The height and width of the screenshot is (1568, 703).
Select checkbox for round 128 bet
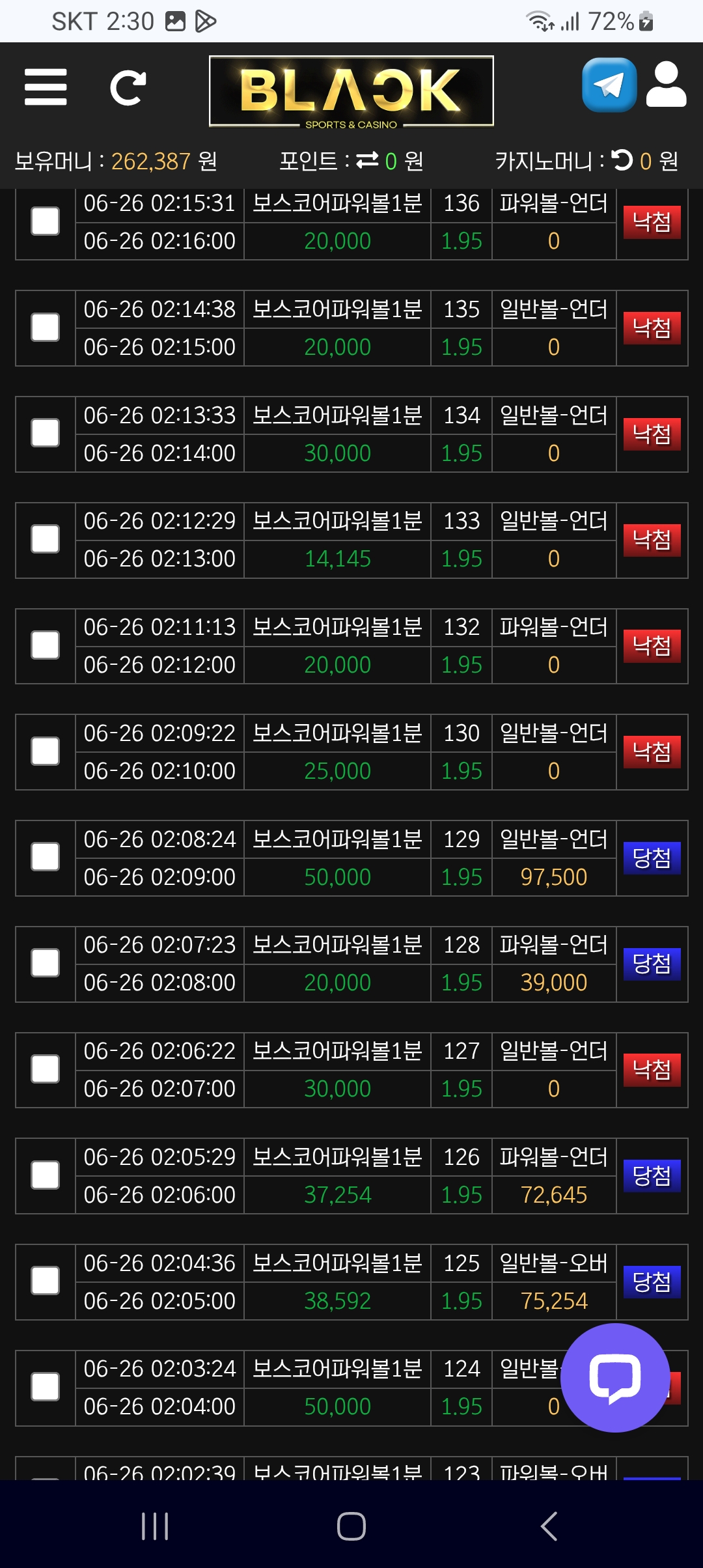[x=46, y=963]
